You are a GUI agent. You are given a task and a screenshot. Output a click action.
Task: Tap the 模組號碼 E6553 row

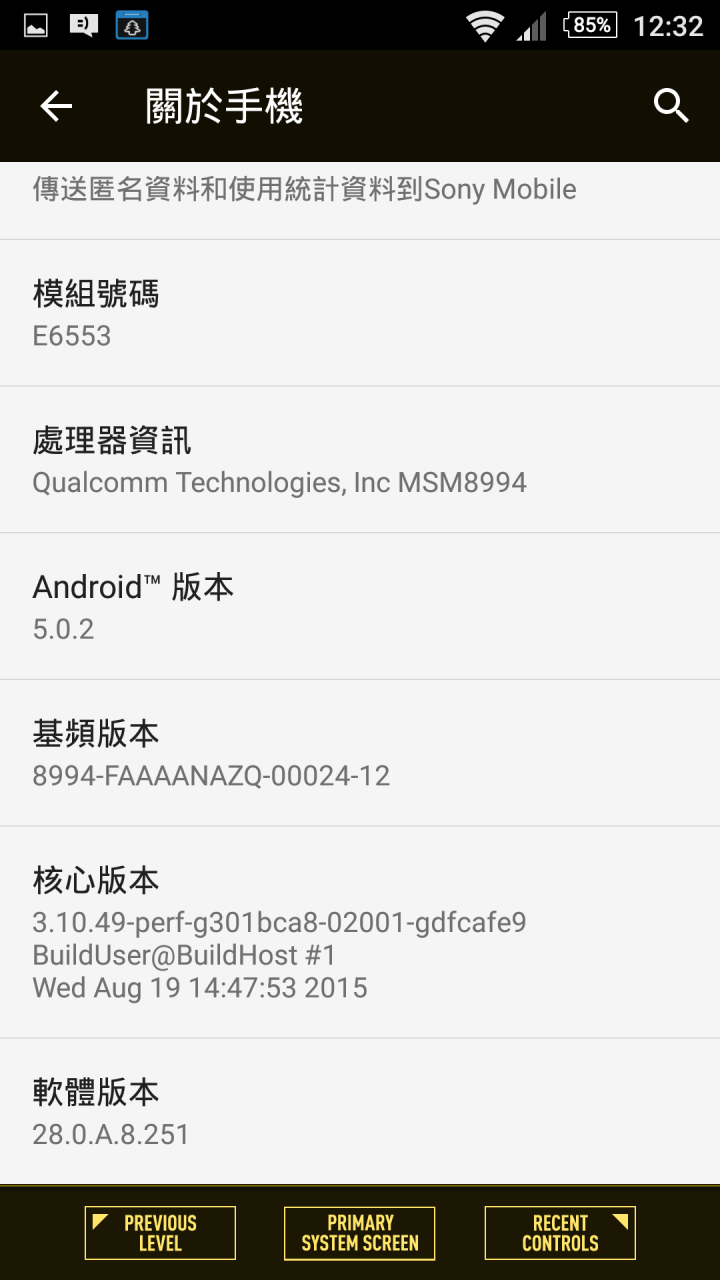click(x=360, y=313)
